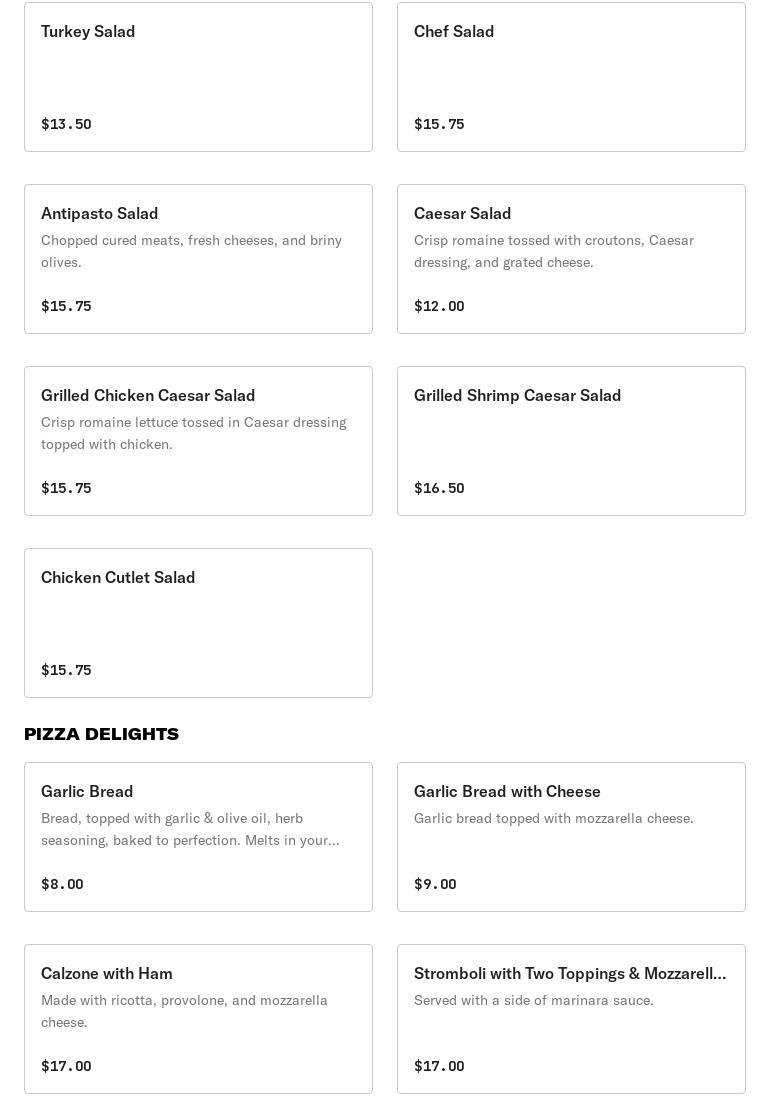Open Grilled Shrimp Caesar Salad
Image resolution: width=770 pixels, height=1112 pixels.
coord(571,441)
